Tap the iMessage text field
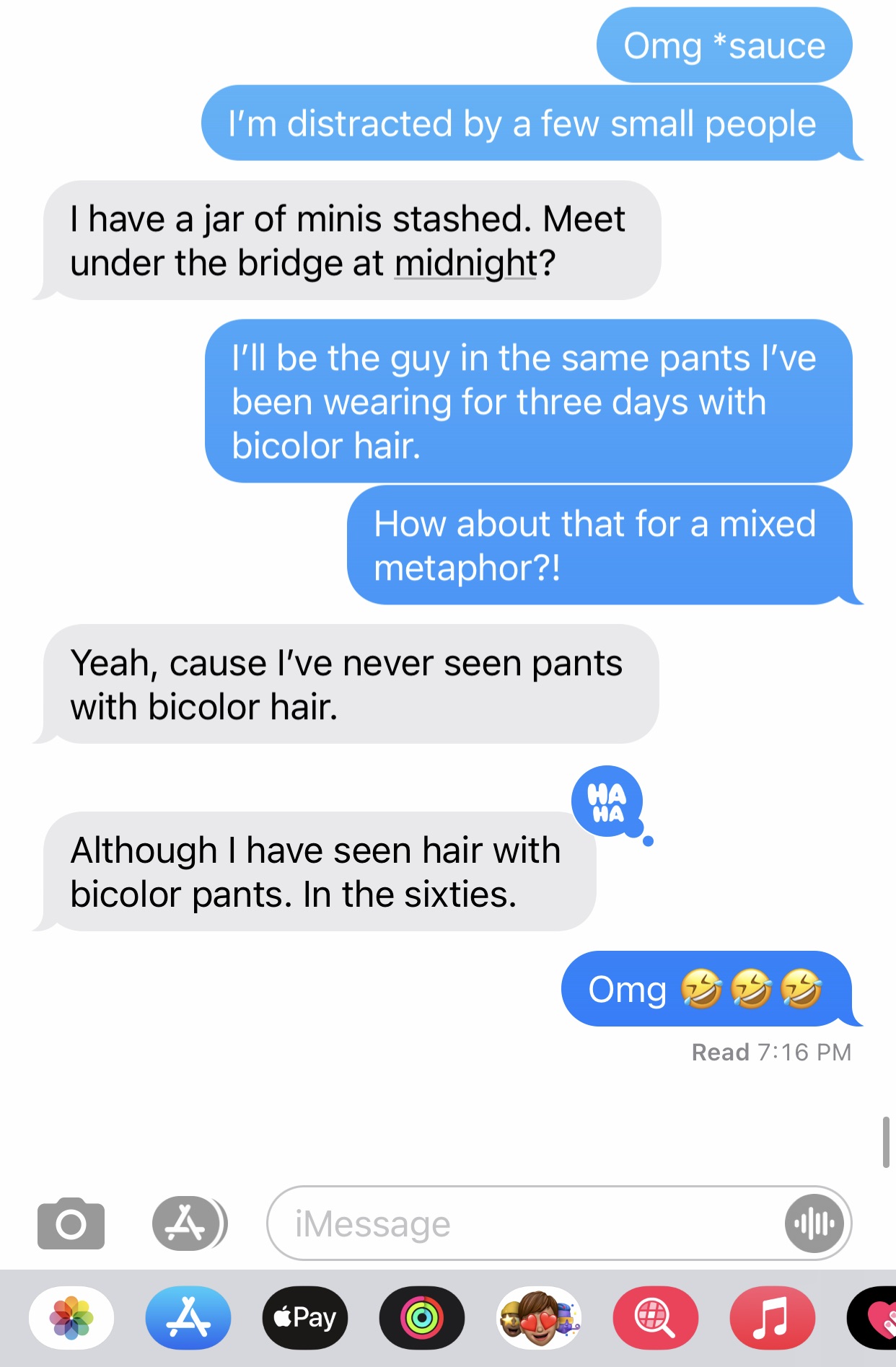 point(519,1223)
